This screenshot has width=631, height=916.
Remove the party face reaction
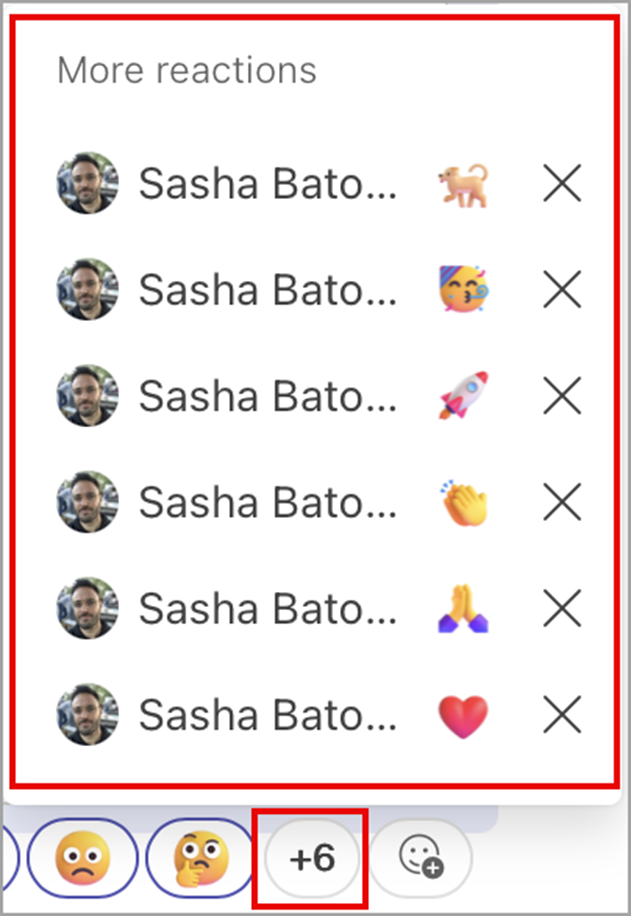point(561,290)
